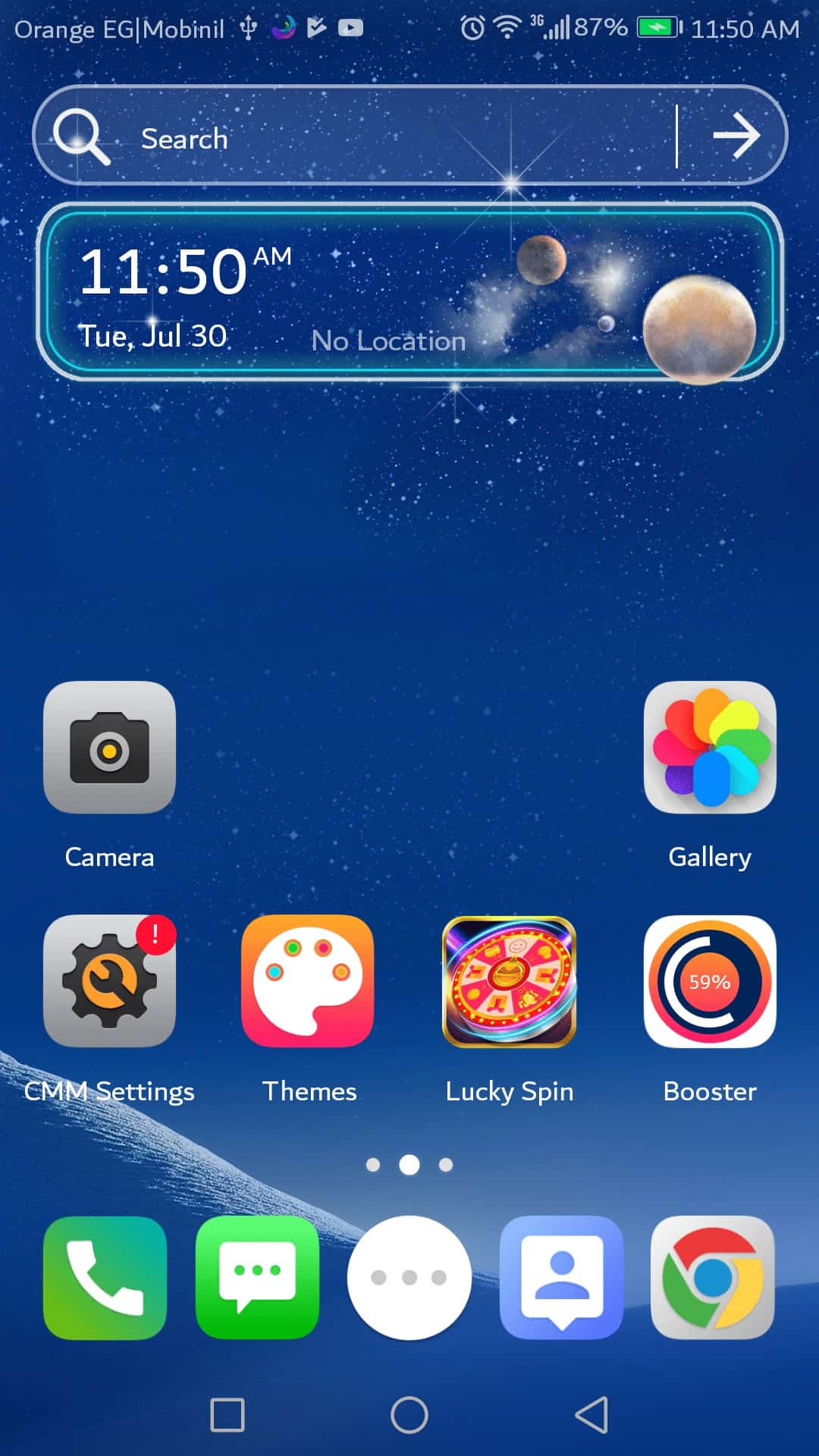Viewport: 819px width, 1456px height.
Task: Open the app drawer with three dots
Action: [409, 1278]
